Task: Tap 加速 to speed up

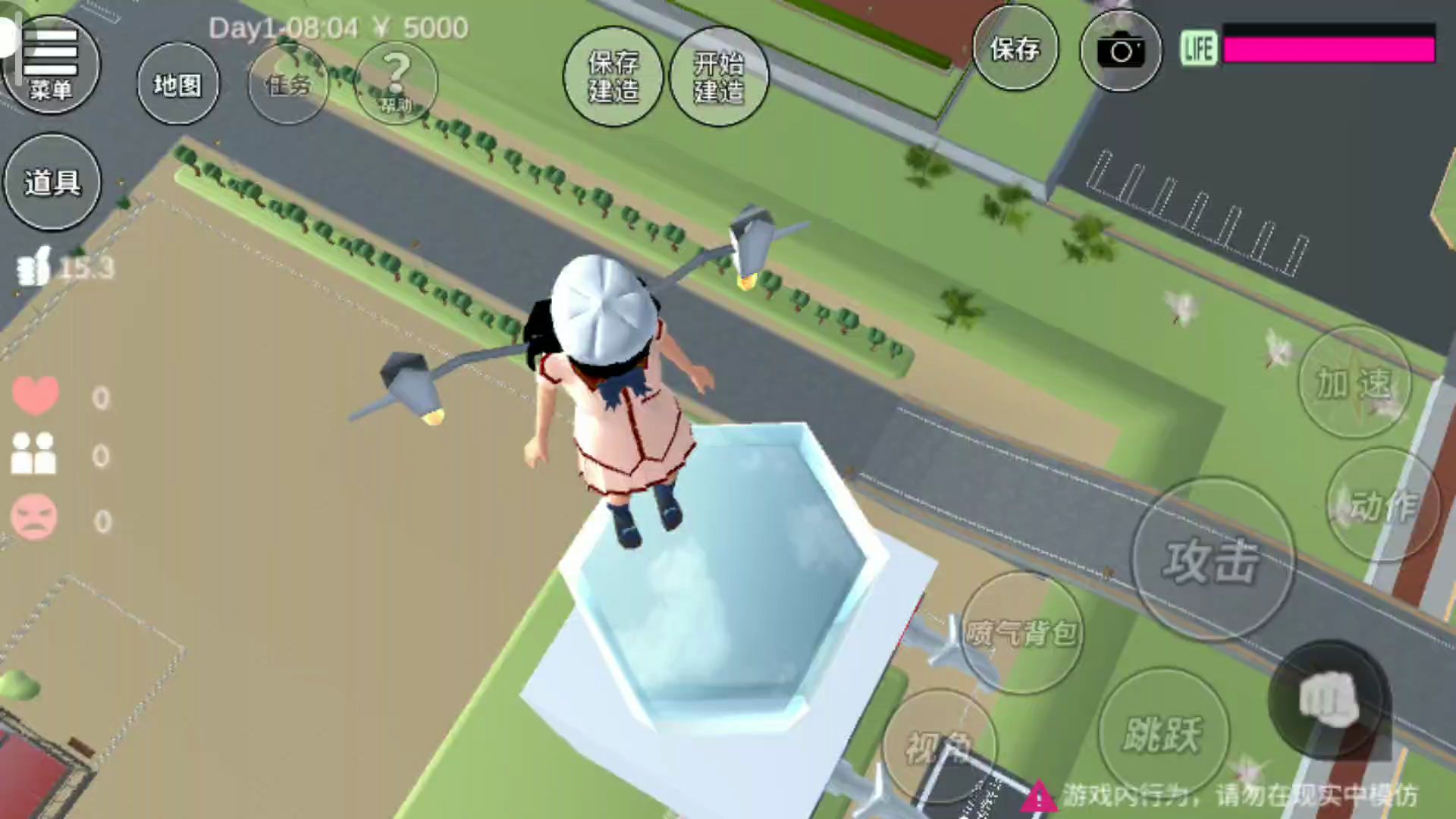Action: point(1354,383)
